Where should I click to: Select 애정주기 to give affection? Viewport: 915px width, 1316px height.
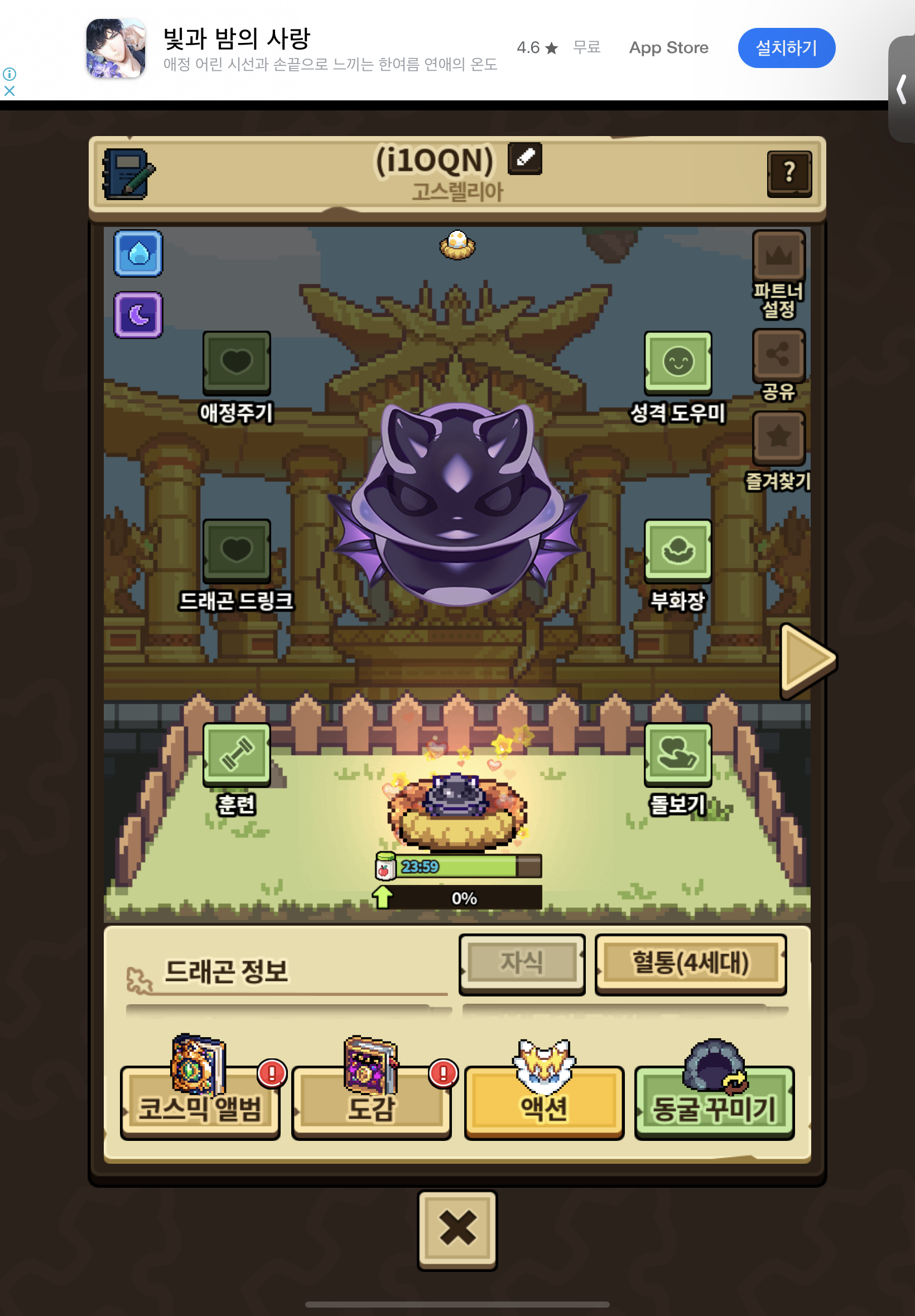coord(236,376)
